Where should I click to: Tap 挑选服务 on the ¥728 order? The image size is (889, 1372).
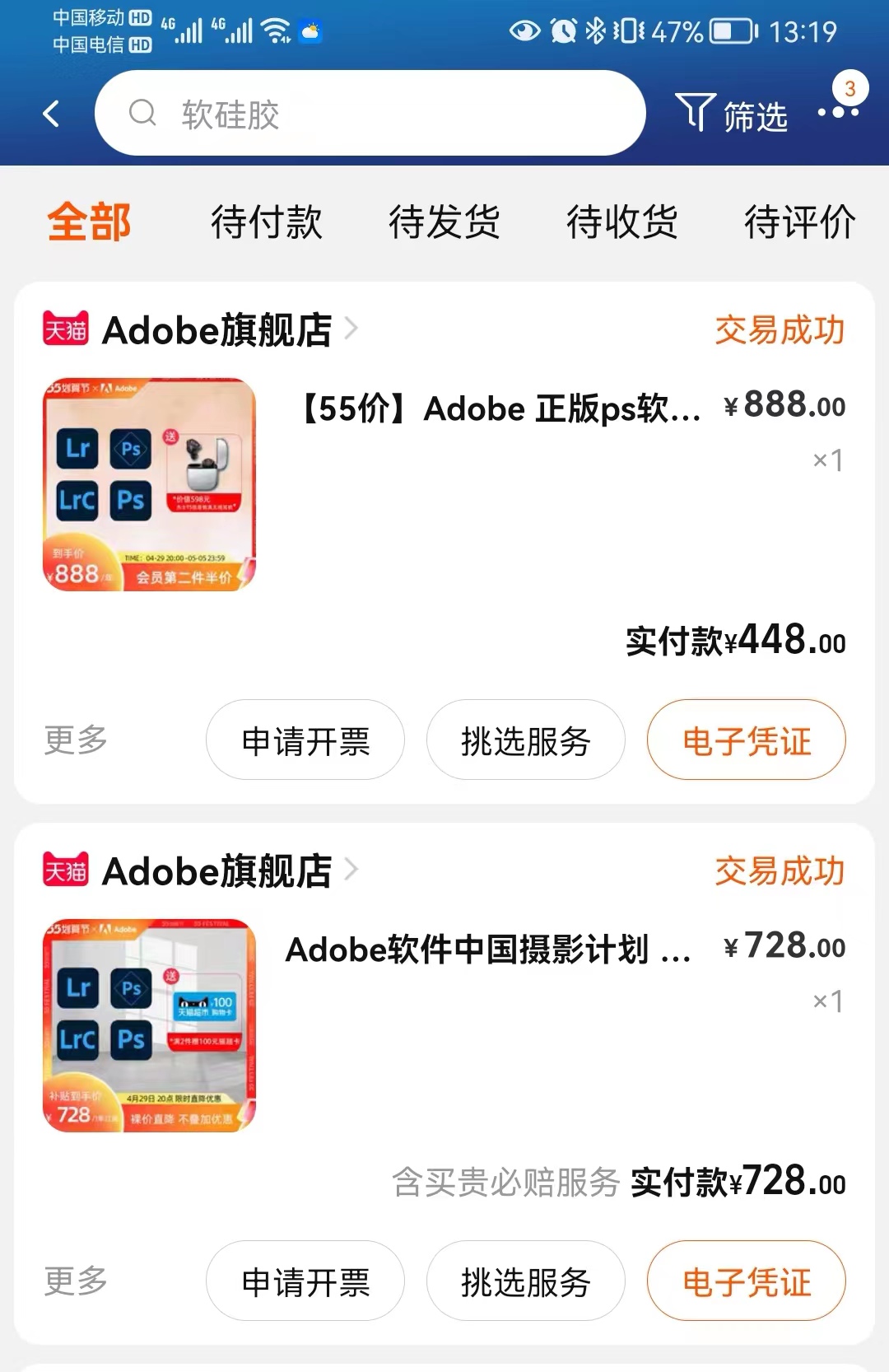[x=525, y=1281]
